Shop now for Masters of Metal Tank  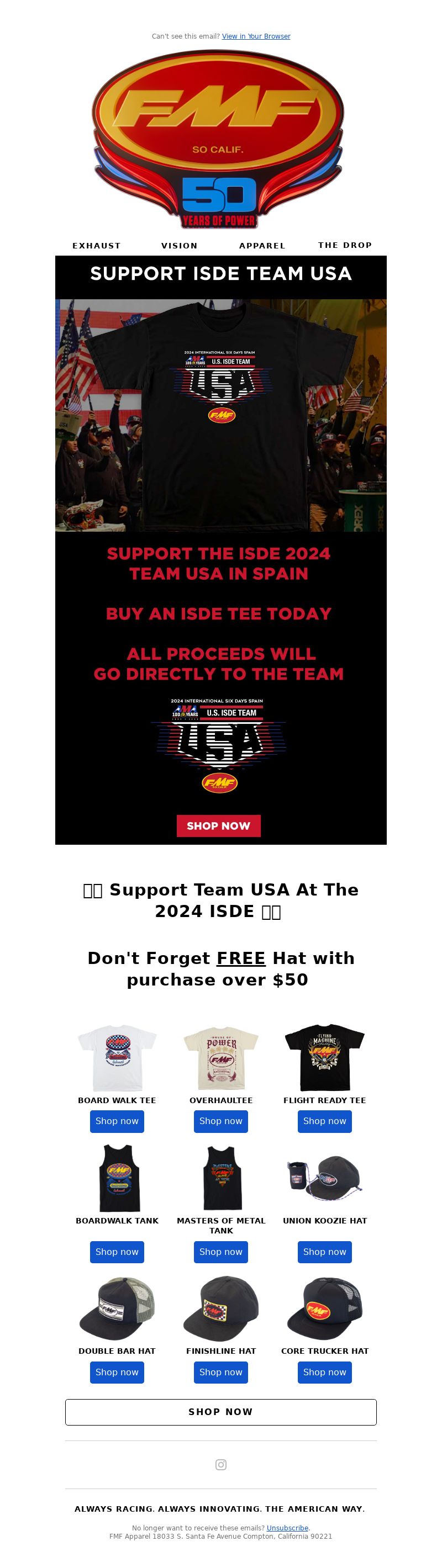(220, 1252)
